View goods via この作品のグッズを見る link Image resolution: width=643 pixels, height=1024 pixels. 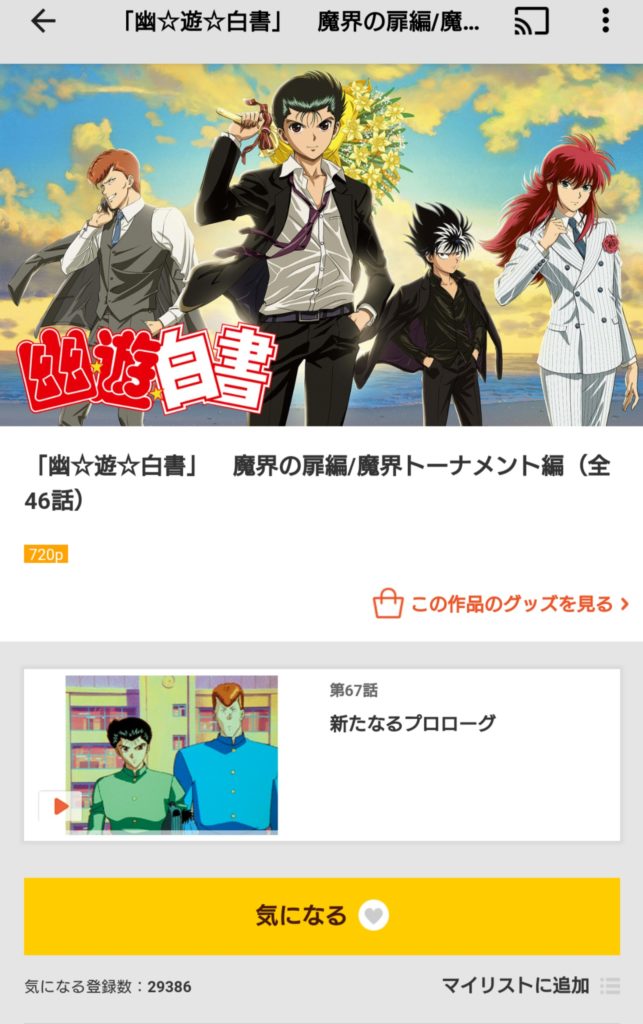(x=501, y=604)
